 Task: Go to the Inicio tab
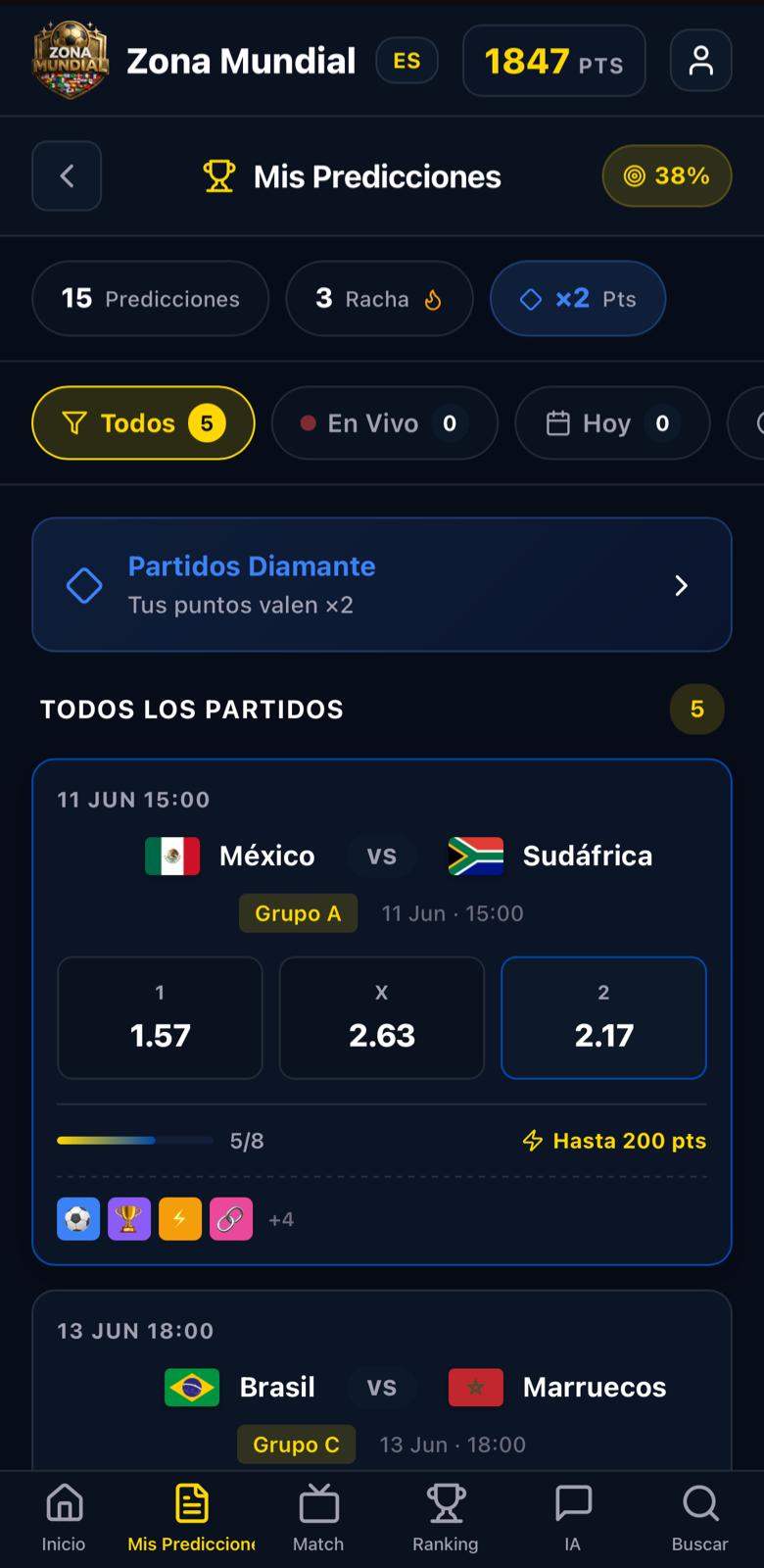point(64,1518)
